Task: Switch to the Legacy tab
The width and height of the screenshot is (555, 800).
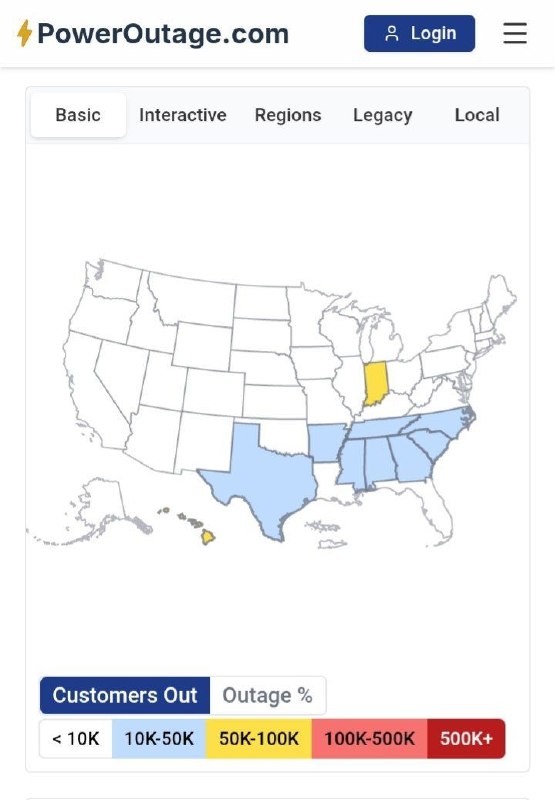Action: pyautogui.click(x=383, y=115)
